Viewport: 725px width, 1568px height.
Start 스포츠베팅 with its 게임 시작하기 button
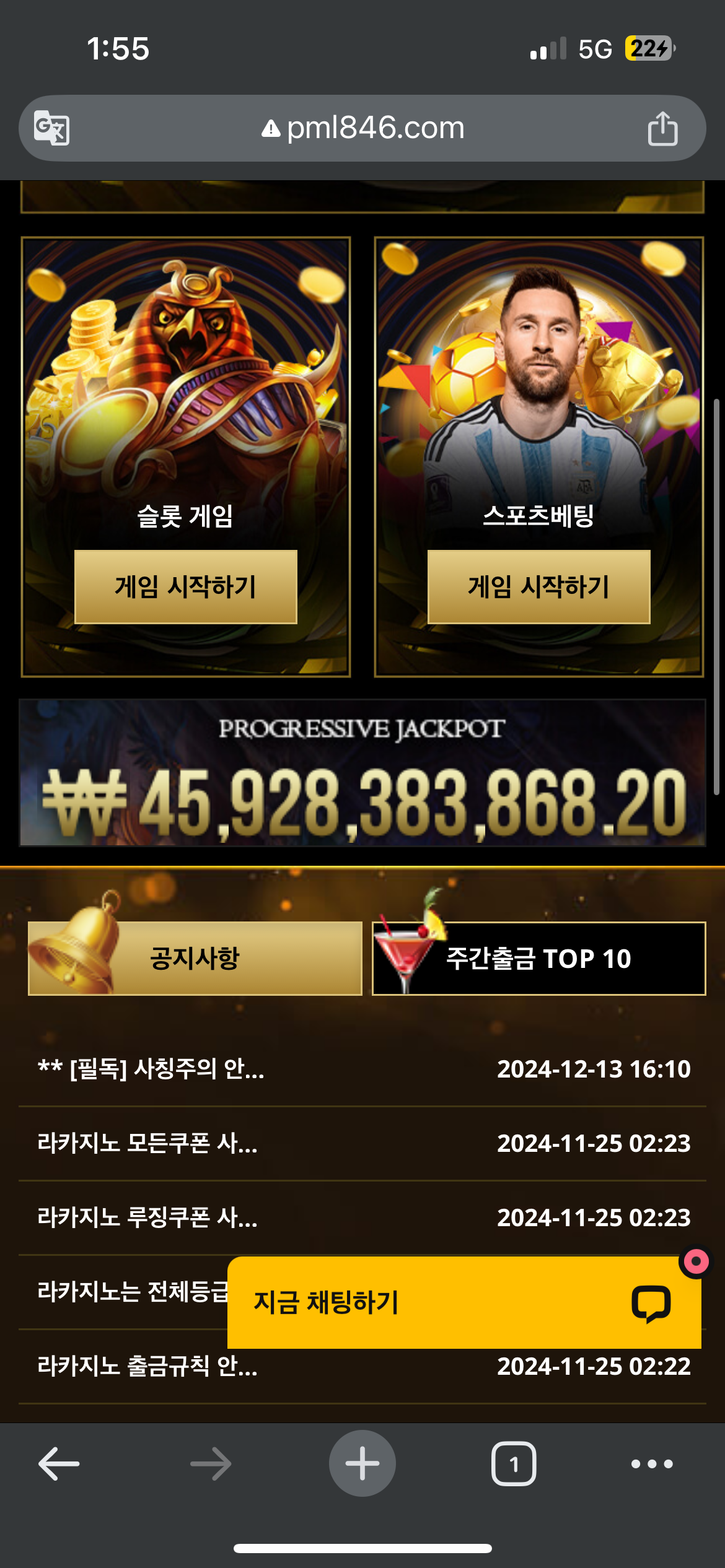[538, 586]
